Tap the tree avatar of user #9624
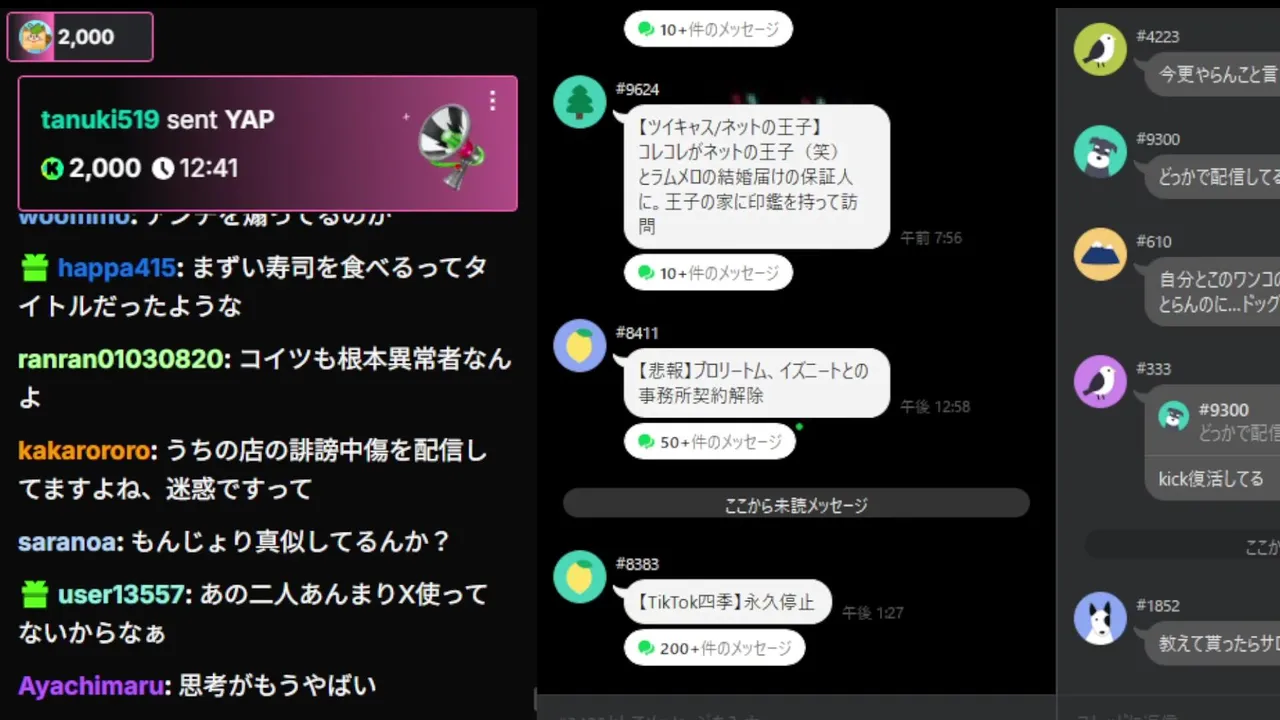This screenshot has height=720, width=1280. click(x=580, y=102)
